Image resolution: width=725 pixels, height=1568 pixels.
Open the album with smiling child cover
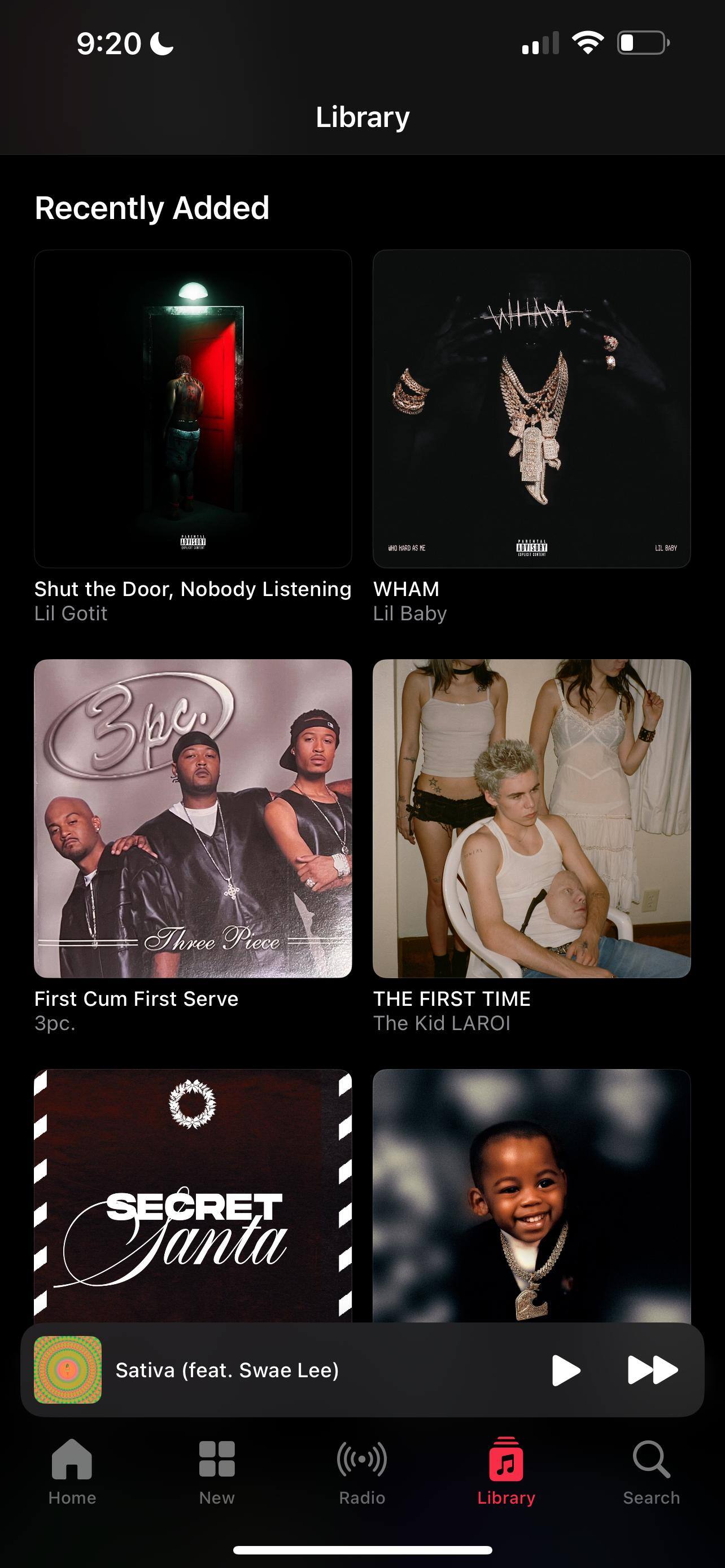tap(531, 1193)
